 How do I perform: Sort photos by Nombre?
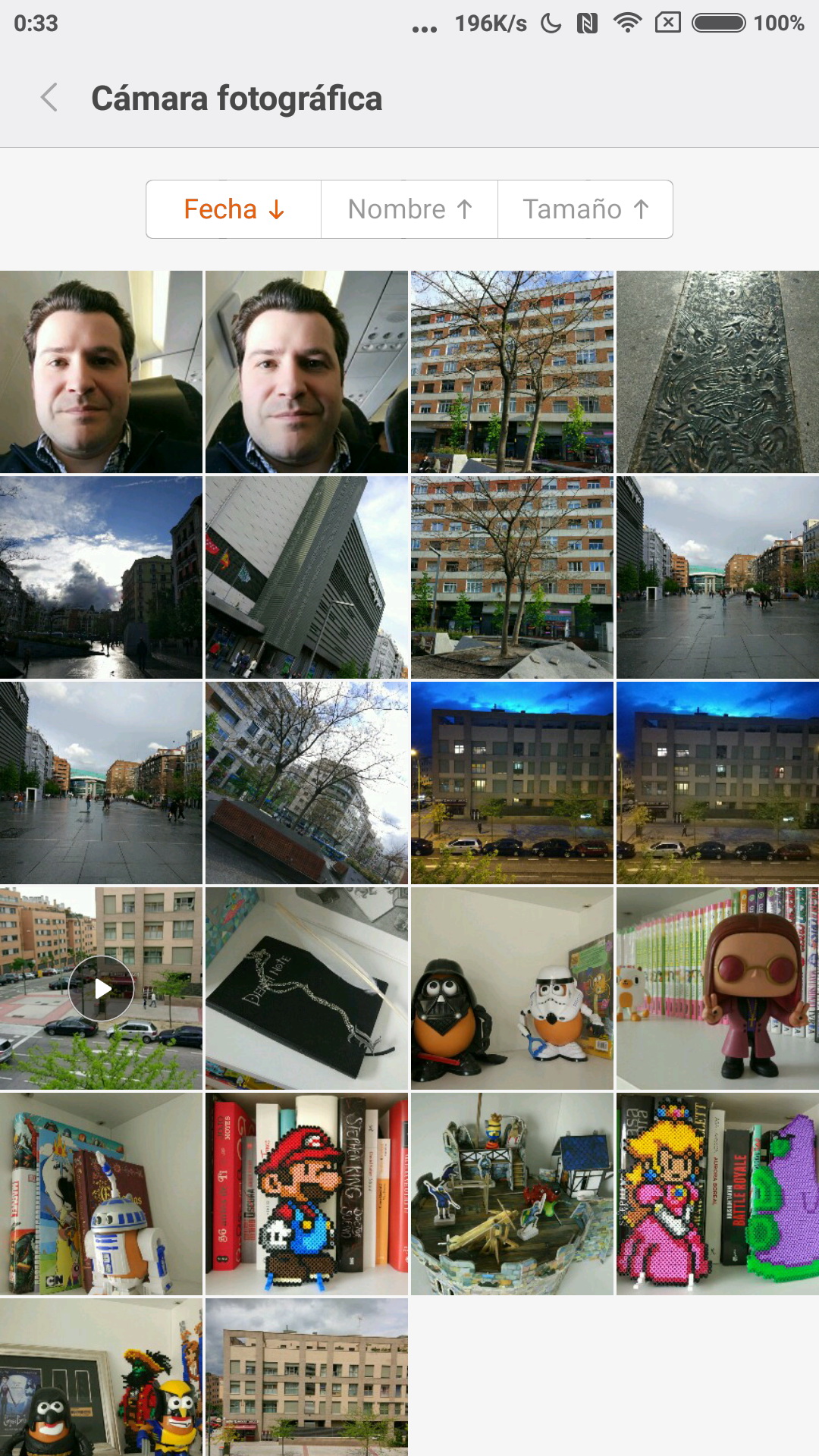coord(409,209)
